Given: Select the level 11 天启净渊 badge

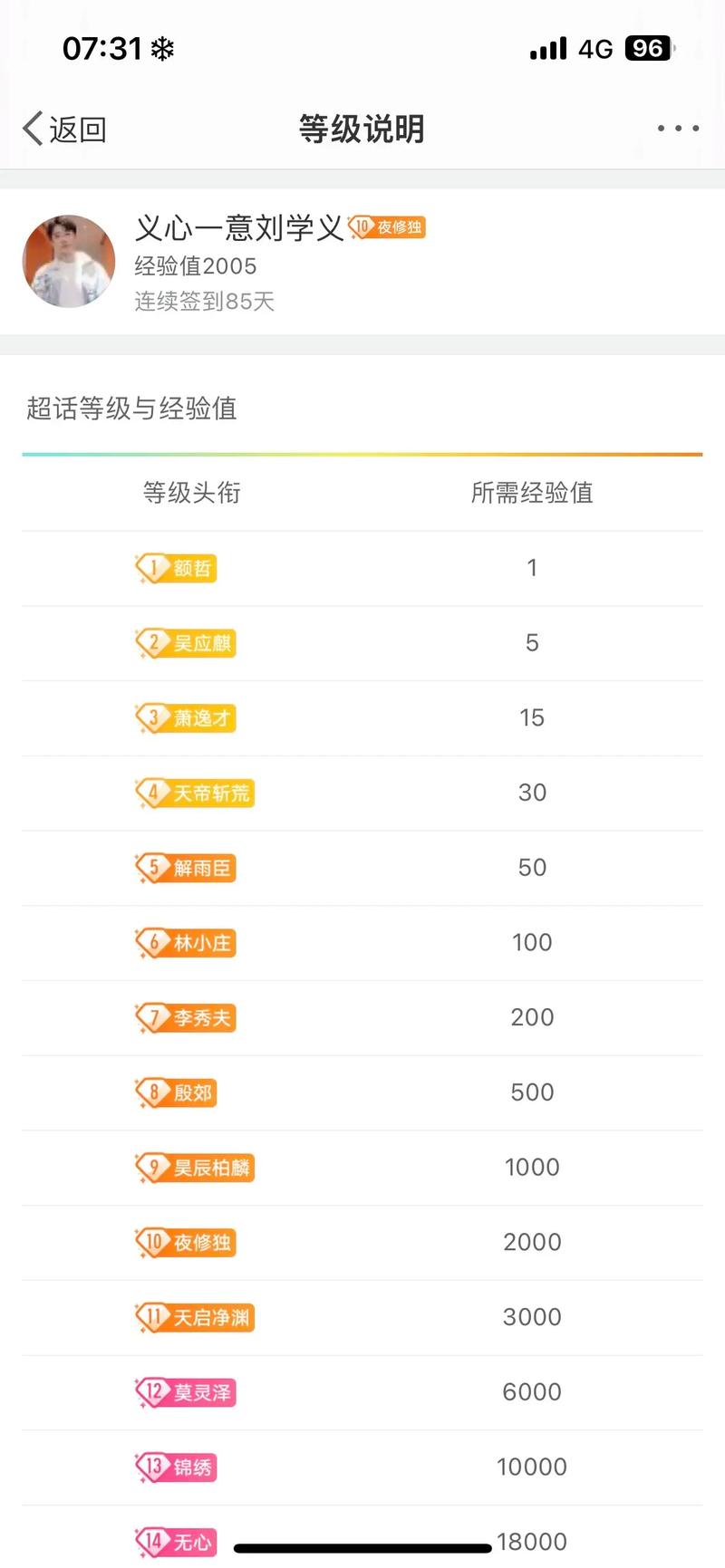Looking at the screenshot, I should [x=195, y=1317].
